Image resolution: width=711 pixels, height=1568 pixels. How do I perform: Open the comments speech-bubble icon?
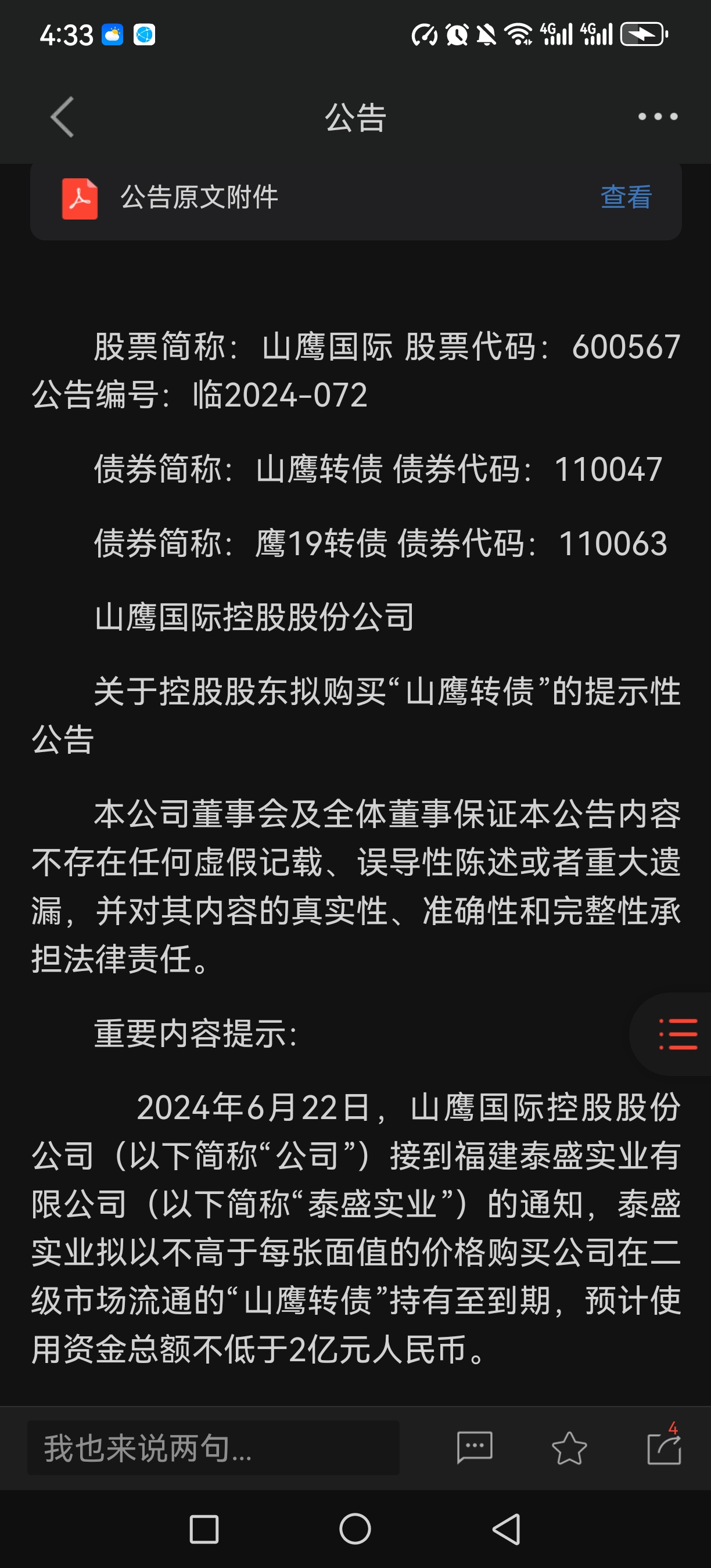click(474, 1447)
